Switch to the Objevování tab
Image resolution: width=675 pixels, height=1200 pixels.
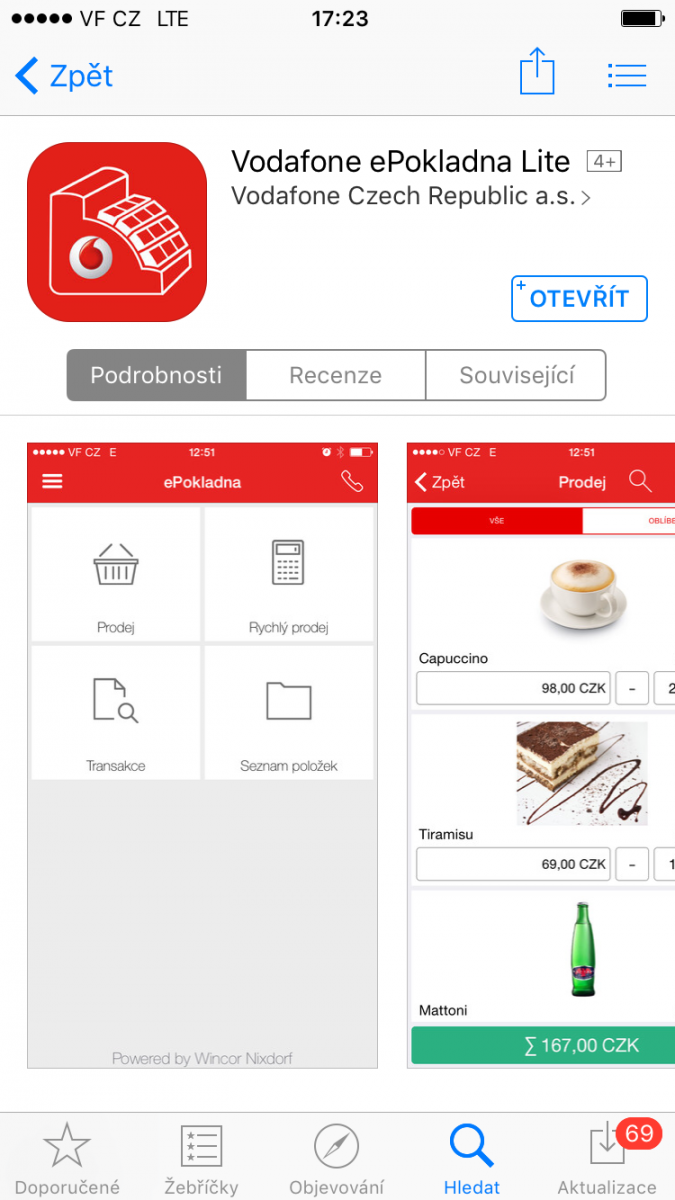pos(336,1158)
